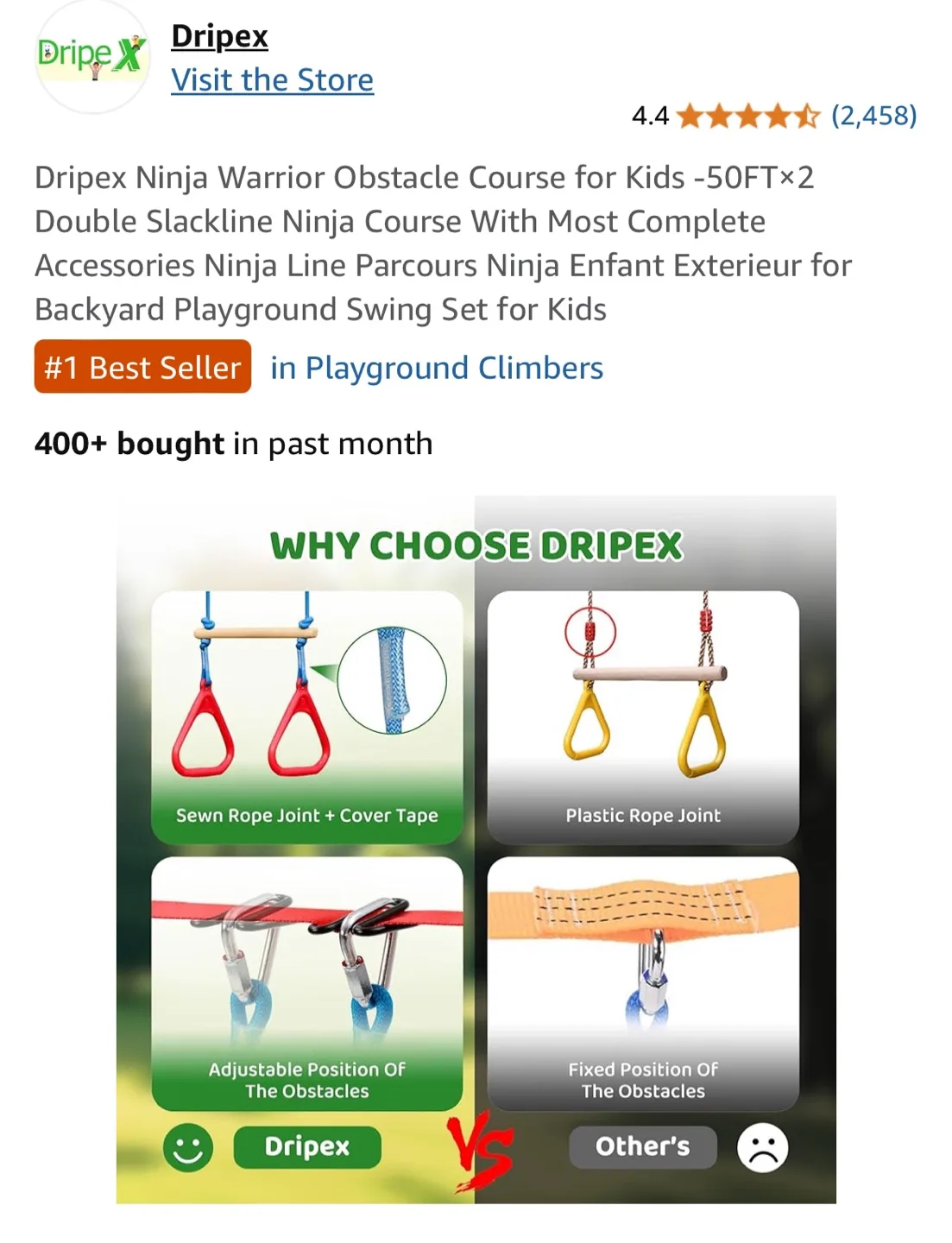Select the Plastic Rope Joint label
Image resolution: width=952 pixels, height=1243 pixels.
point(642,814)
